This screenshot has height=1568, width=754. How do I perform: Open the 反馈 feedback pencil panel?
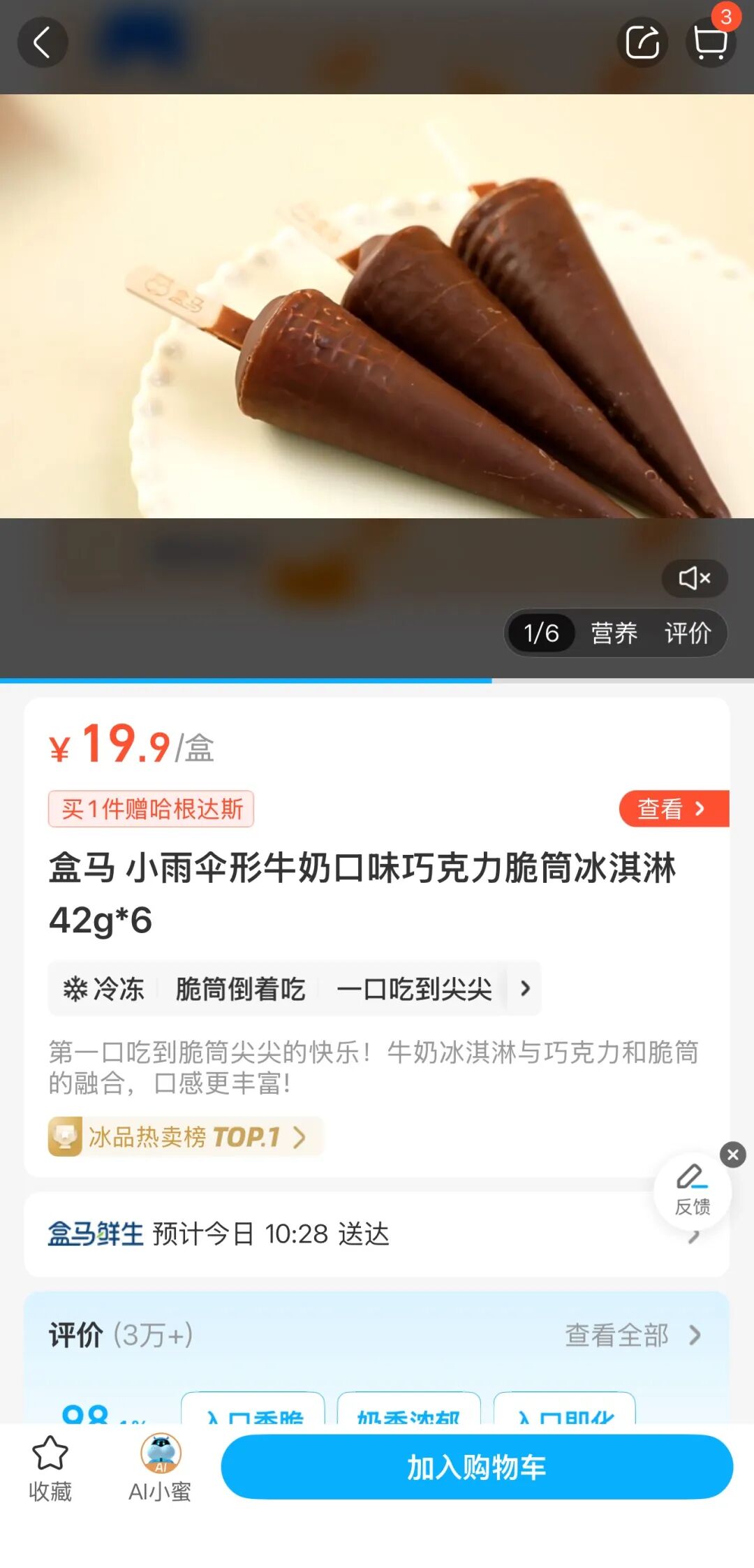click(692, 1191)
